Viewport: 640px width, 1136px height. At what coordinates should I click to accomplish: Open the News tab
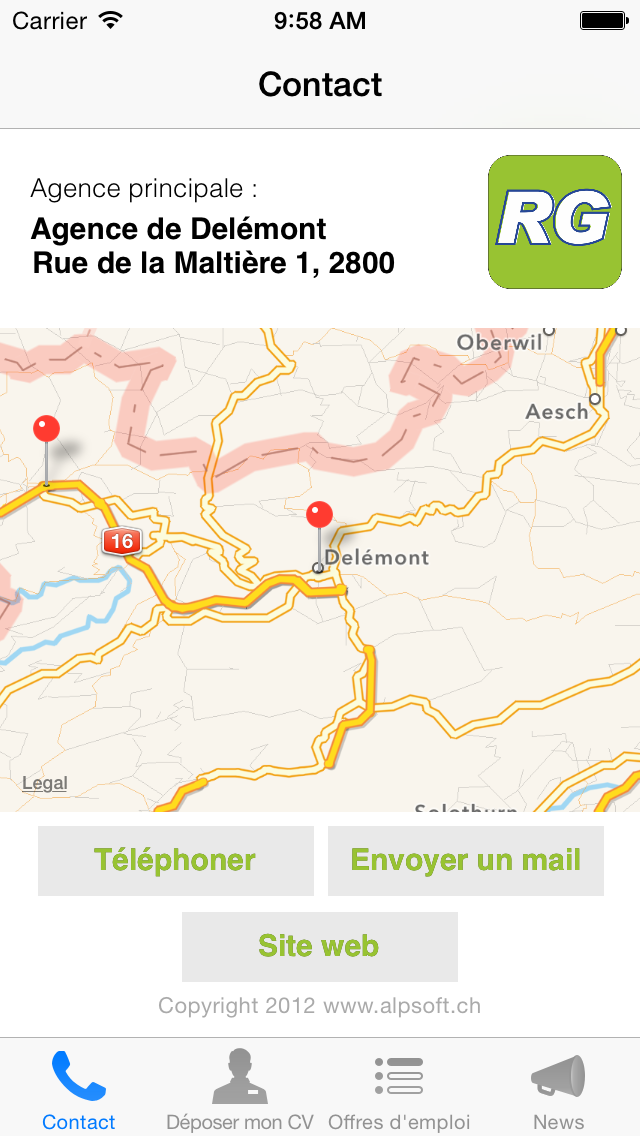pyautogui.click(x=558, y=1090)
